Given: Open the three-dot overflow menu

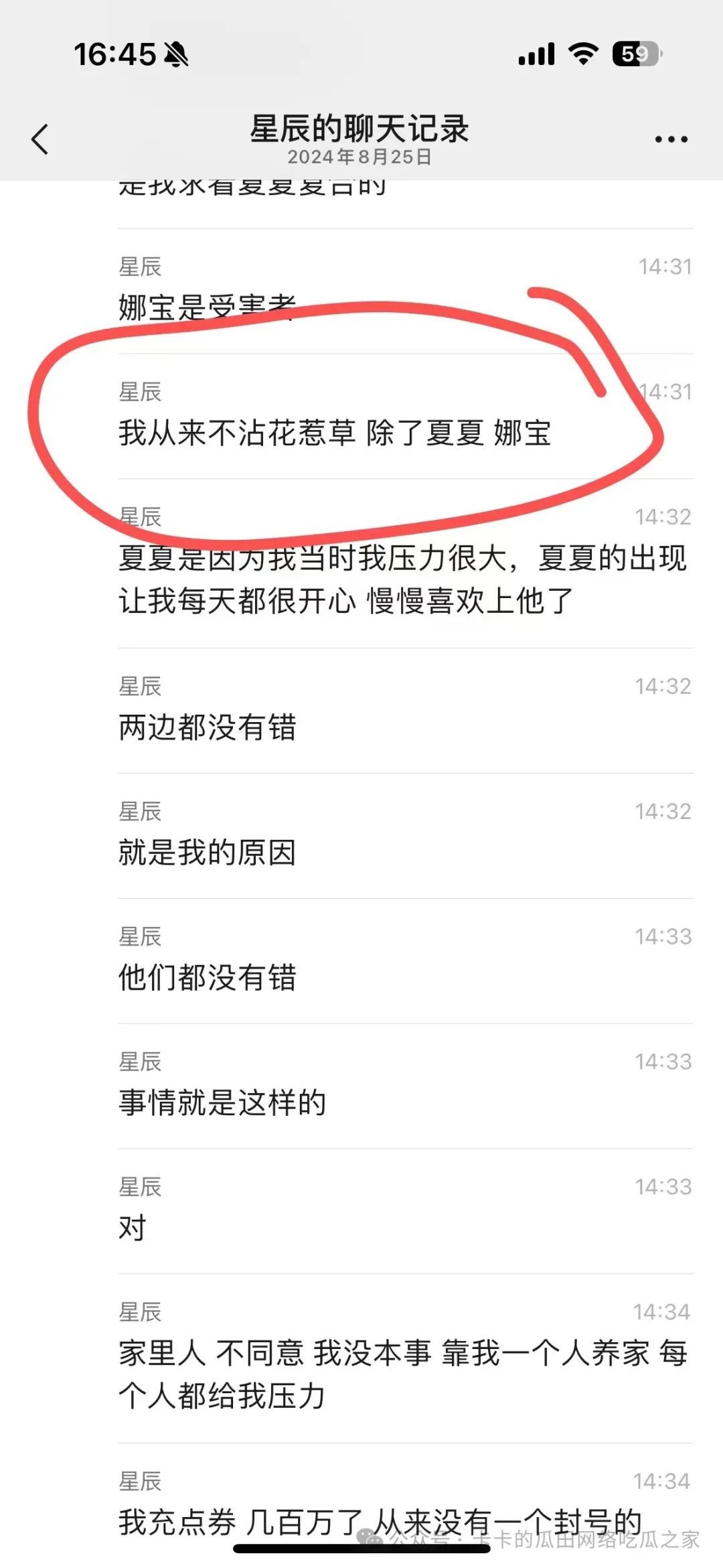Looking at the screenshot, I should point(671,139).
